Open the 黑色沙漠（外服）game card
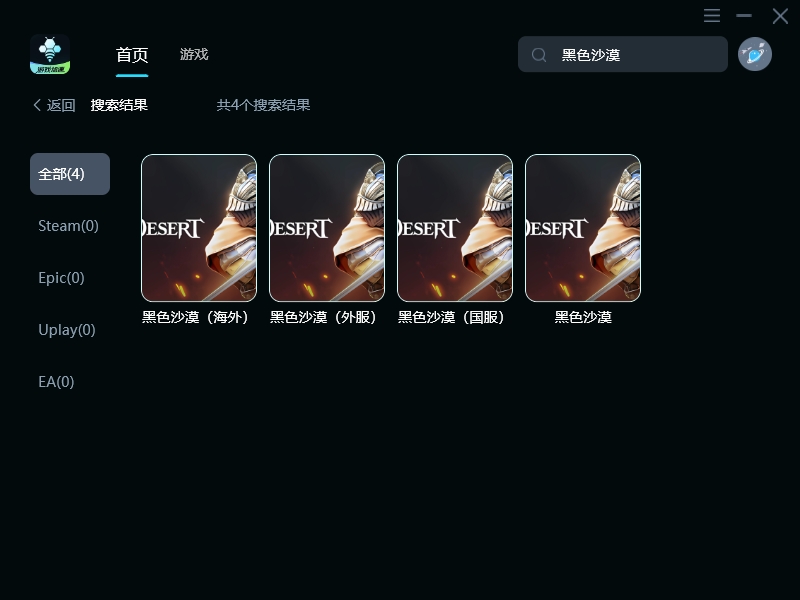The height and width of the screenshot is (600, 800). (x=327, y=228)
